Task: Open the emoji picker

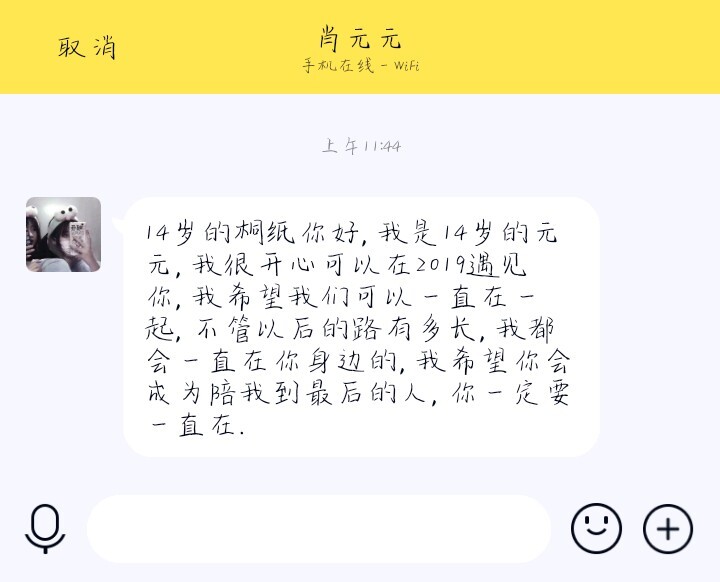Action: [596, 528]
